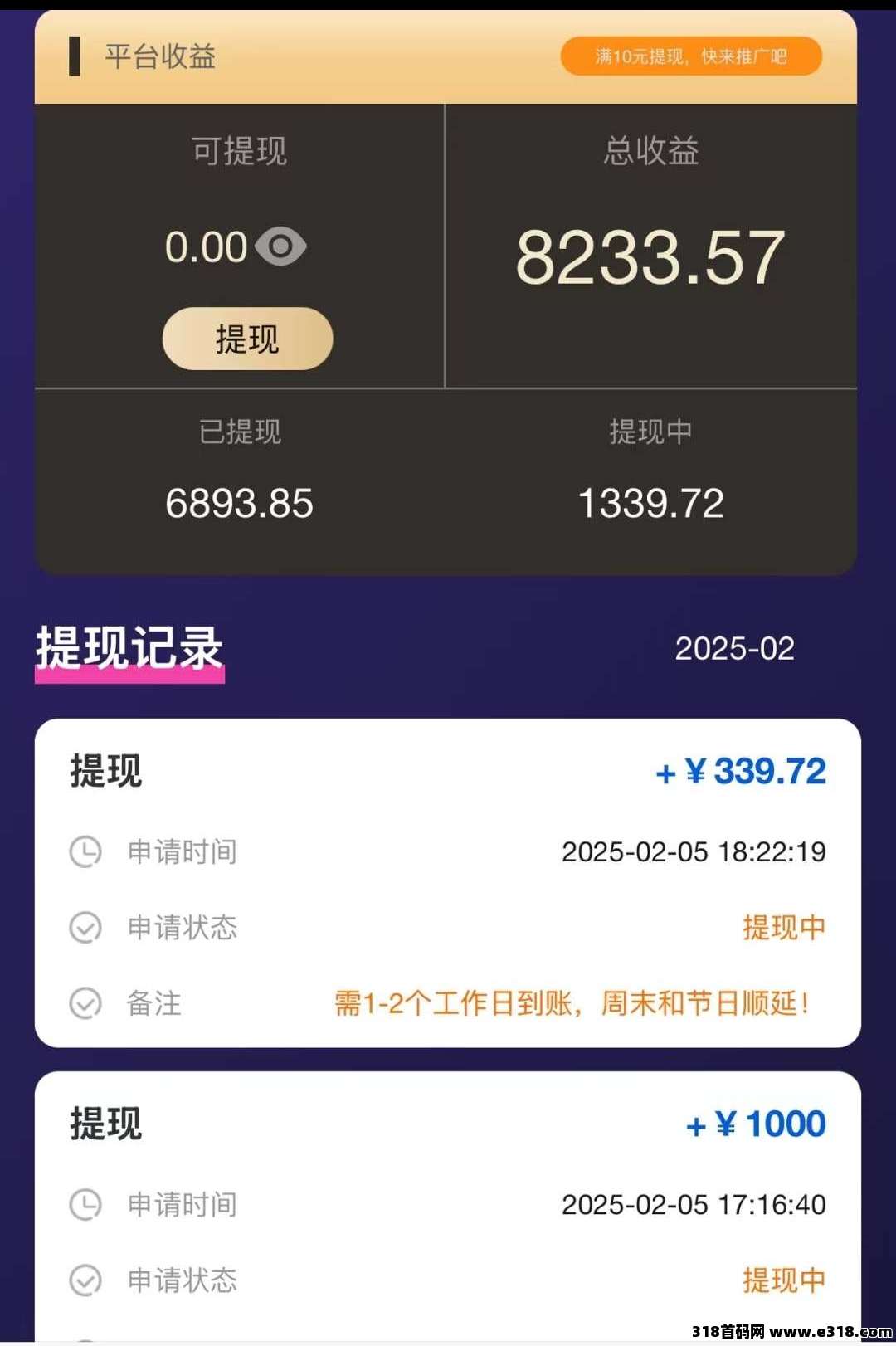Tap the 提现 withdraw button
Screen dimensions: 896x1346
tap(247, 339)
